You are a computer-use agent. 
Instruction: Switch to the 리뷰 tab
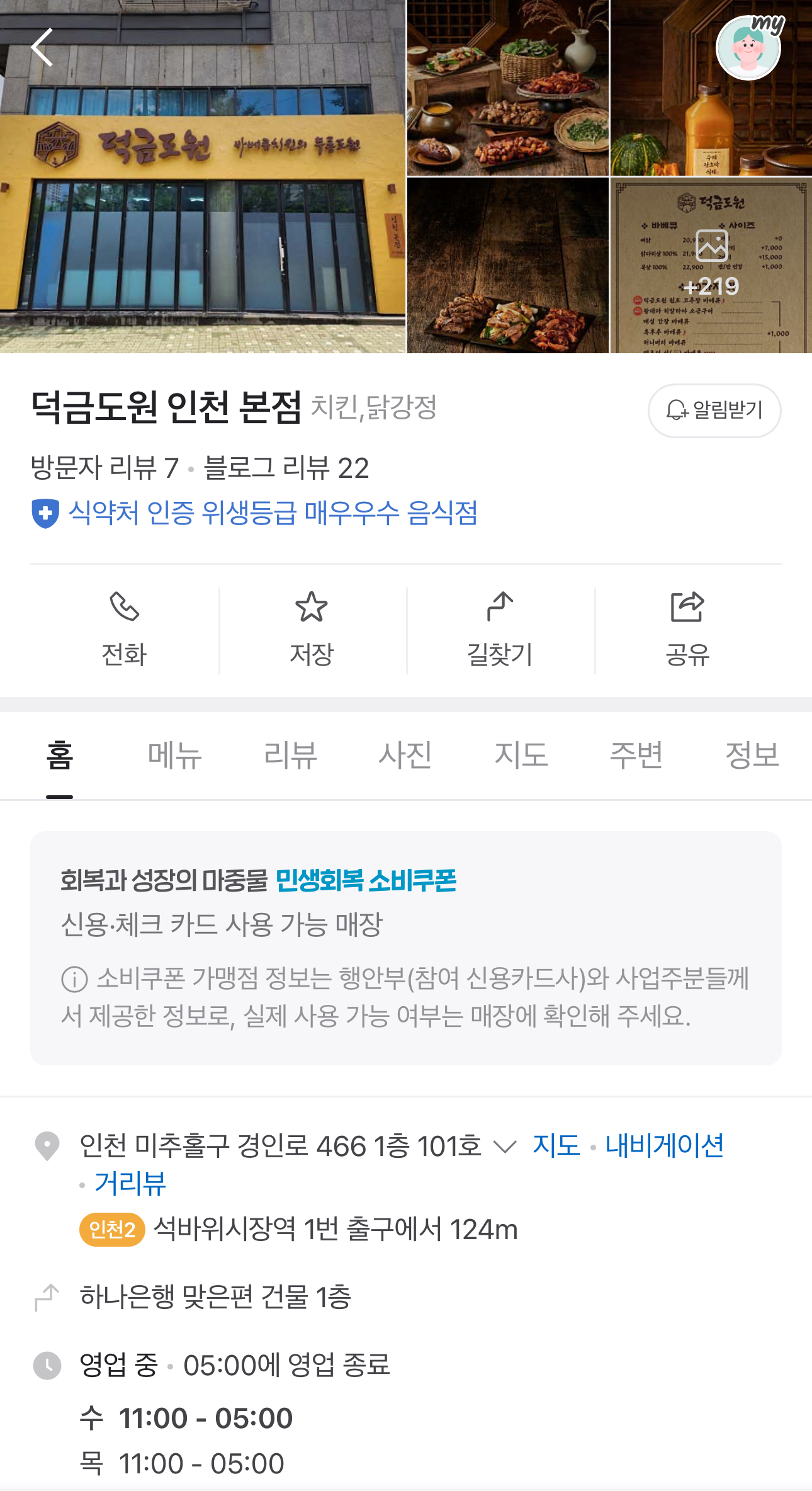[290, 755]
